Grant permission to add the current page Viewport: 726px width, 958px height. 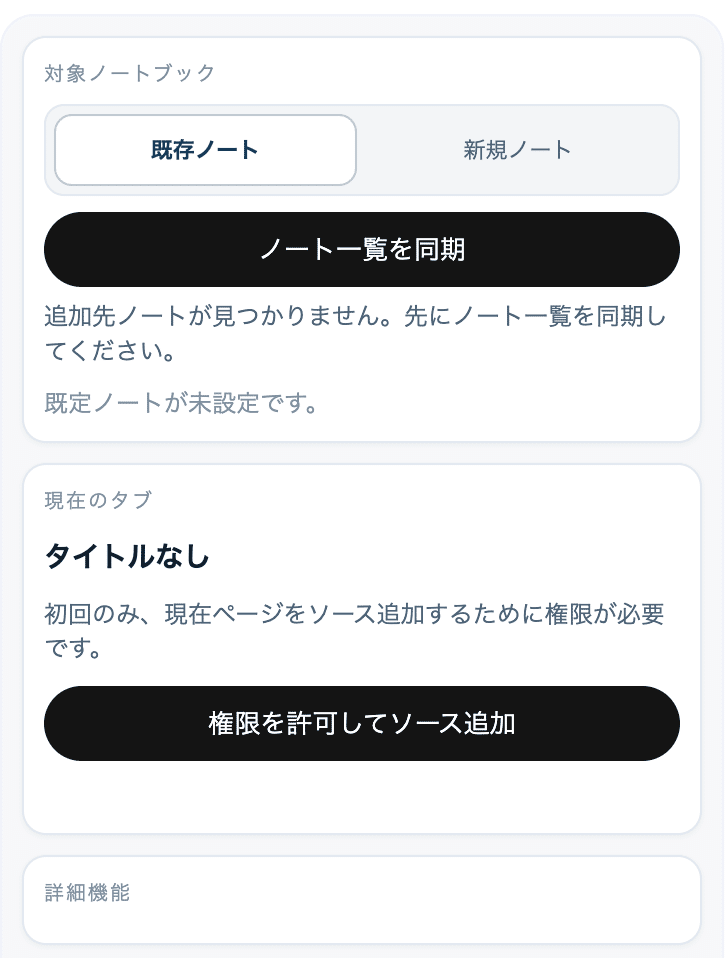[361, 723]
